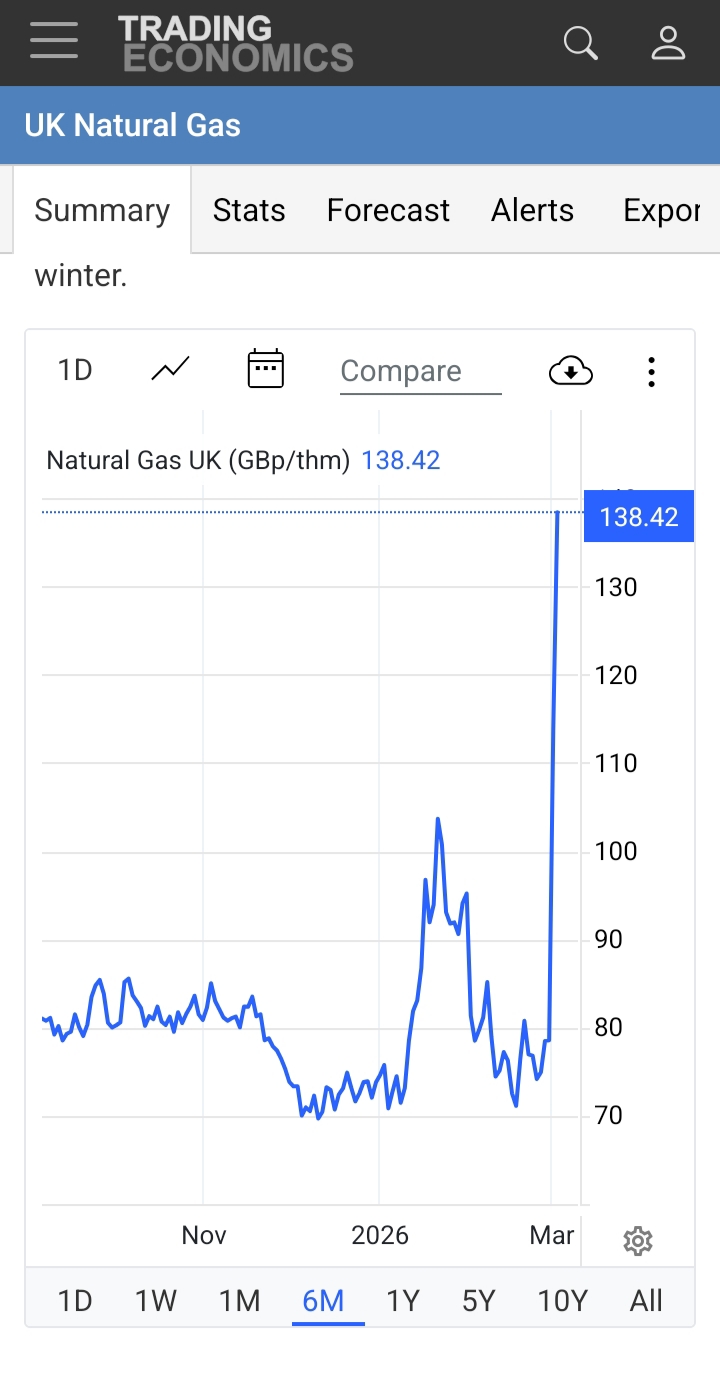Open the calendar date range picker

click(x=266, y=370)
